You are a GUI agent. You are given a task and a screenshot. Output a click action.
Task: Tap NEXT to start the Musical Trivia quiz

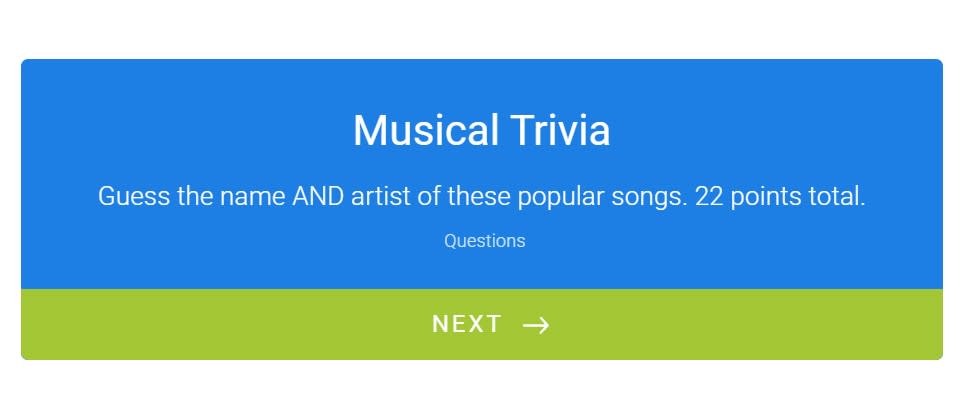tap(482, 324)
